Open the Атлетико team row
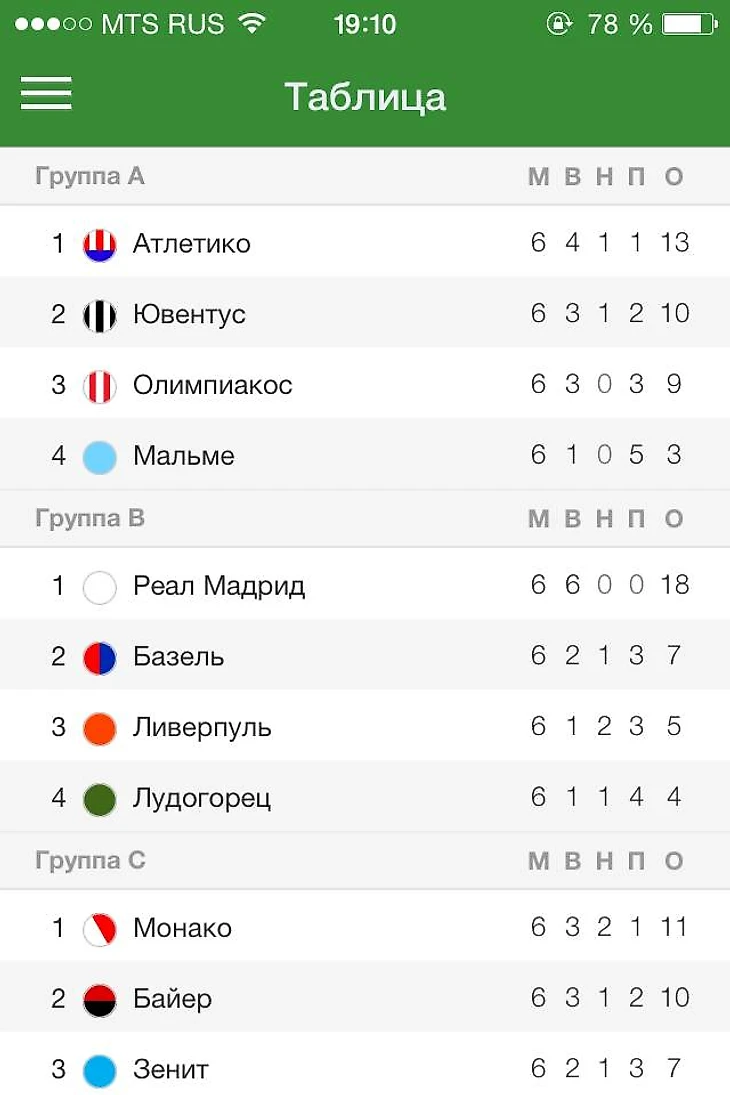The width and height of the screenshot is (730, 1095). (192, 244)
